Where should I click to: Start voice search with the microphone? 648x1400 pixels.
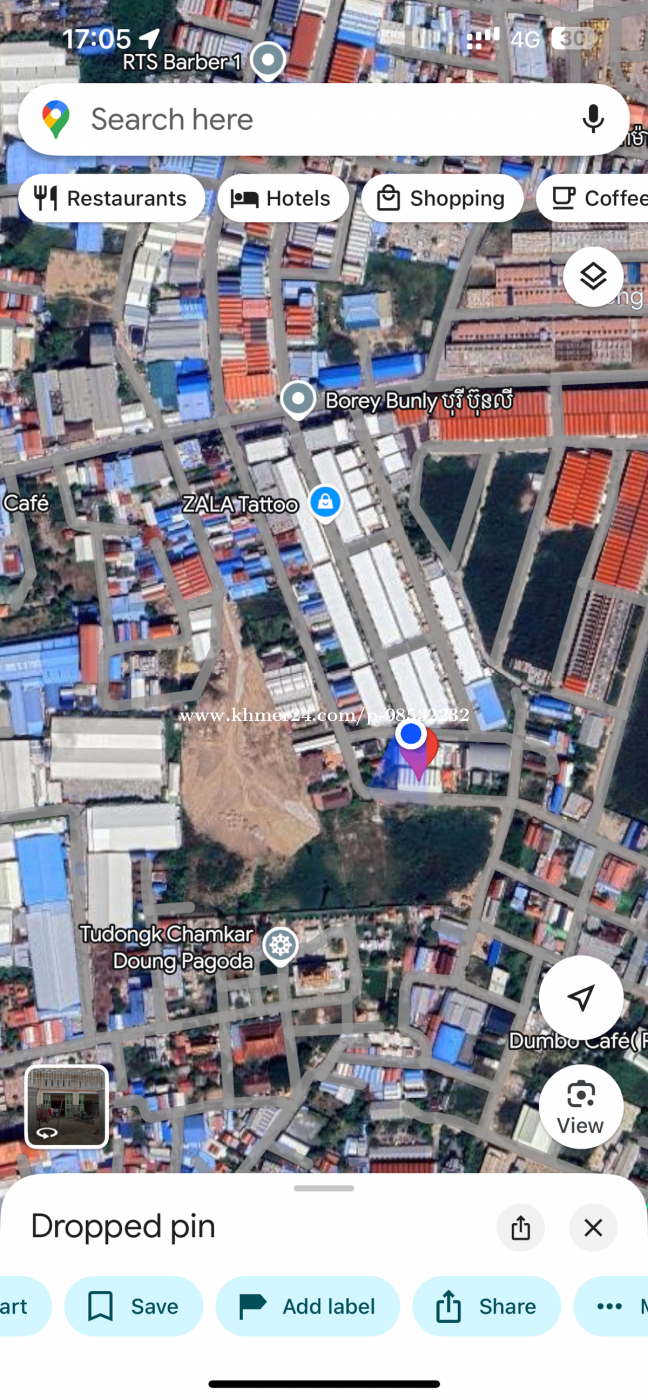click(x=593, y=119)
